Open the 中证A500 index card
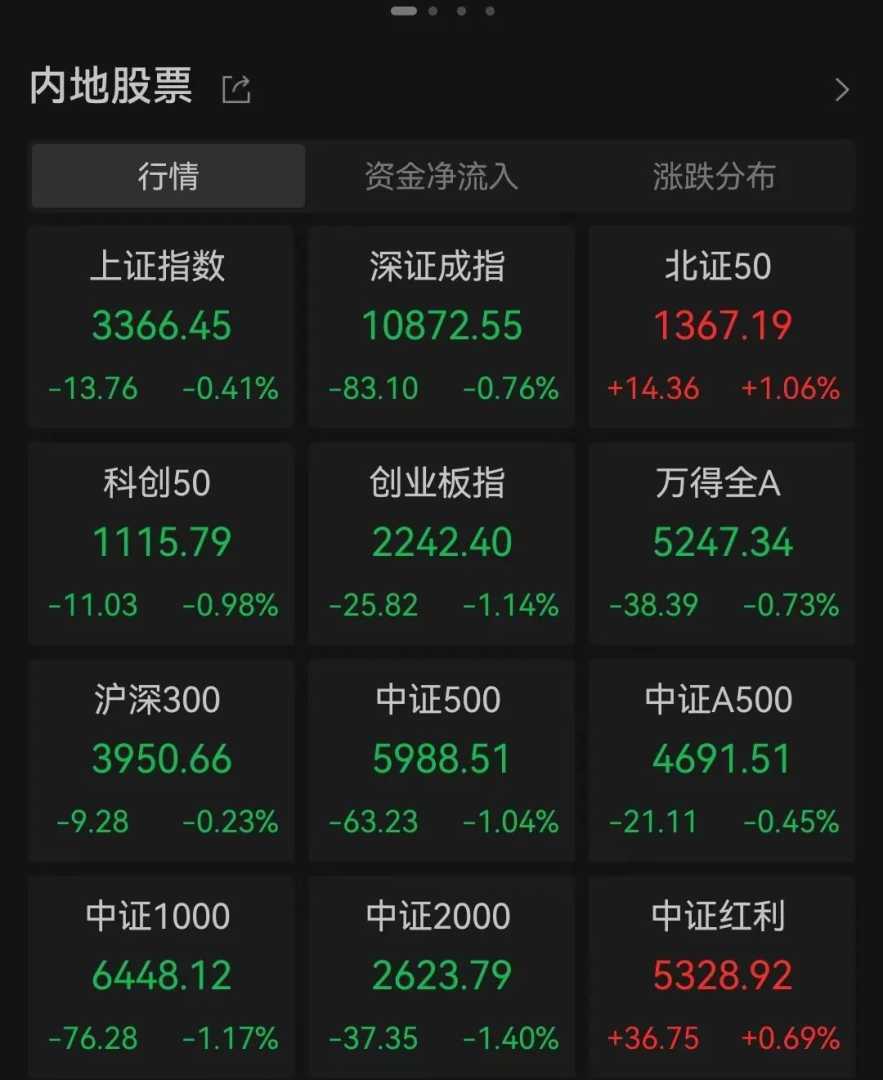This screenshot has height=1080, width=883. coord(721,760)
